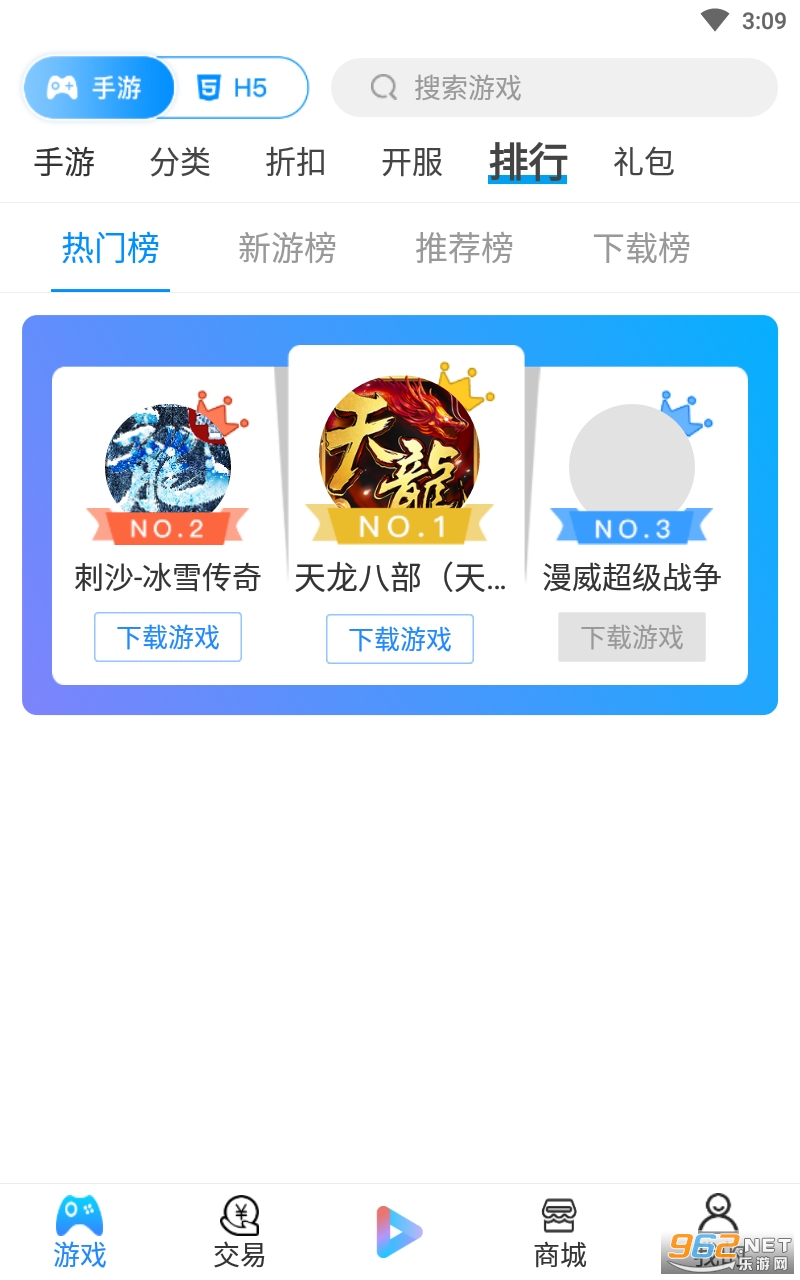Switch to the 手游 segment
The image size is (800, 1280).
97,88
